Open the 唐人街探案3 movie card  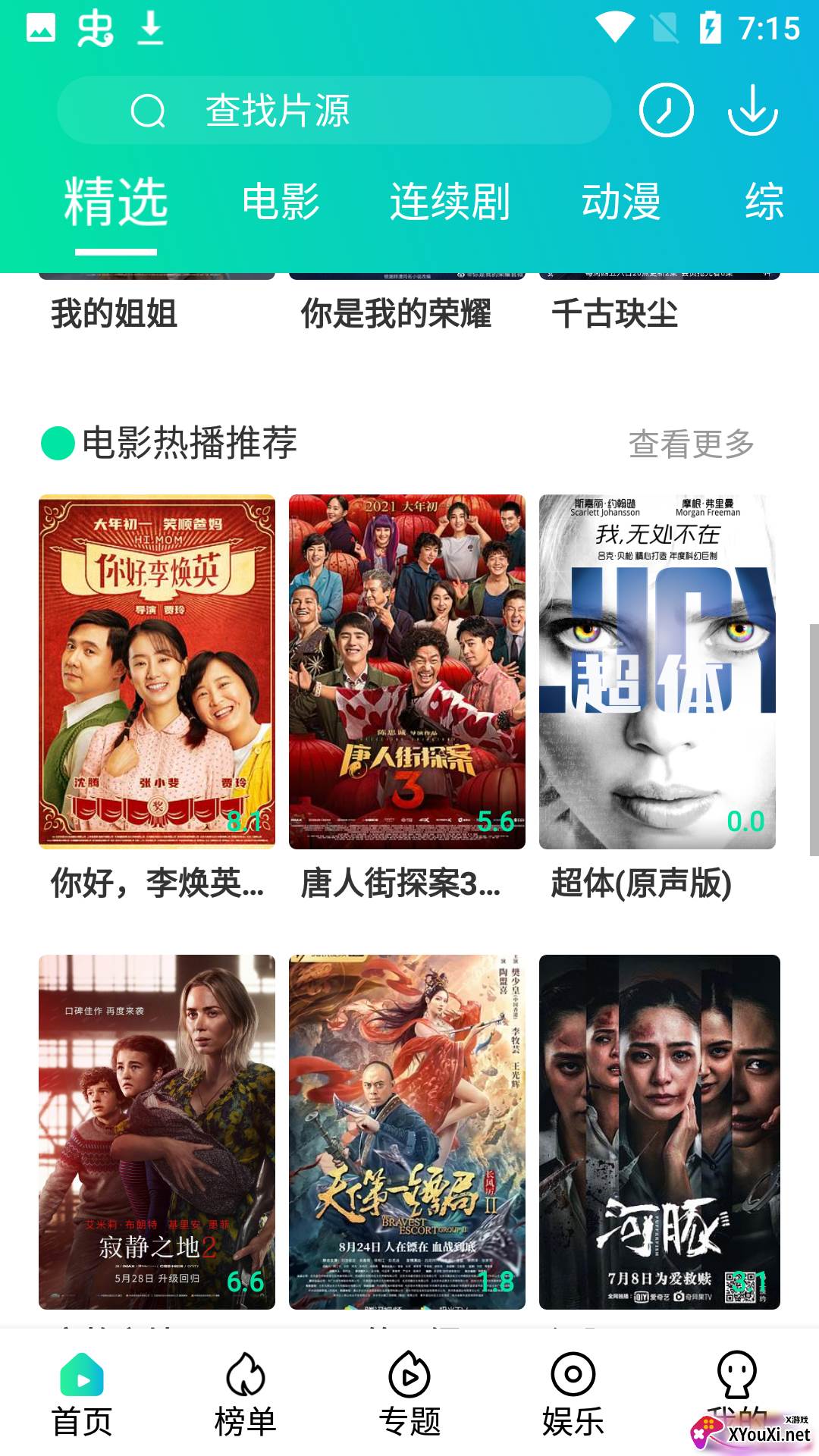[x=407, y=672]
